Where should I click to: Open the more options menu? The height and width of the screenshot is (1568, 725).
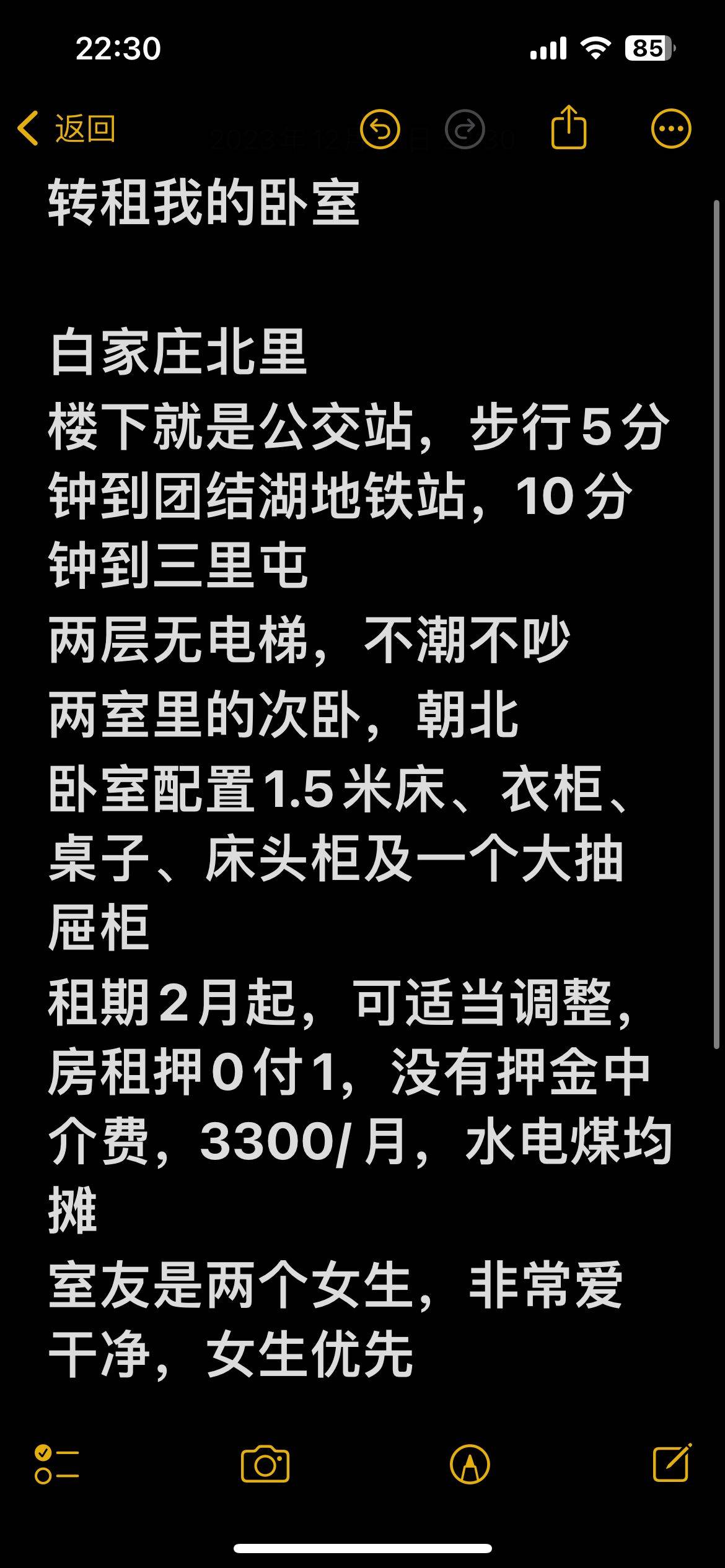[x=670, y=129]
